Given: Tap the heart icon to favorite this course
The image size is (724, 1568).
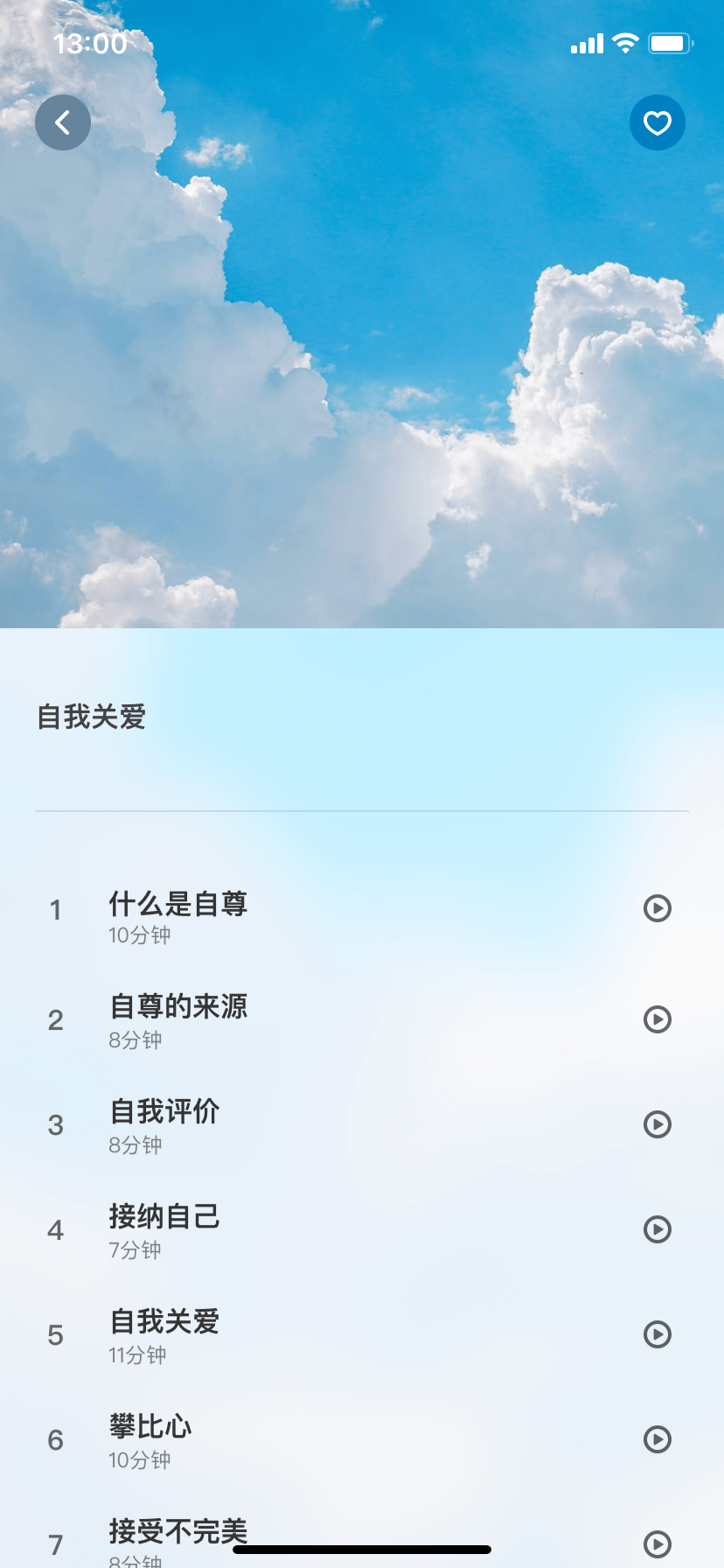Looking at the screenshot, I should click(657, 122).
